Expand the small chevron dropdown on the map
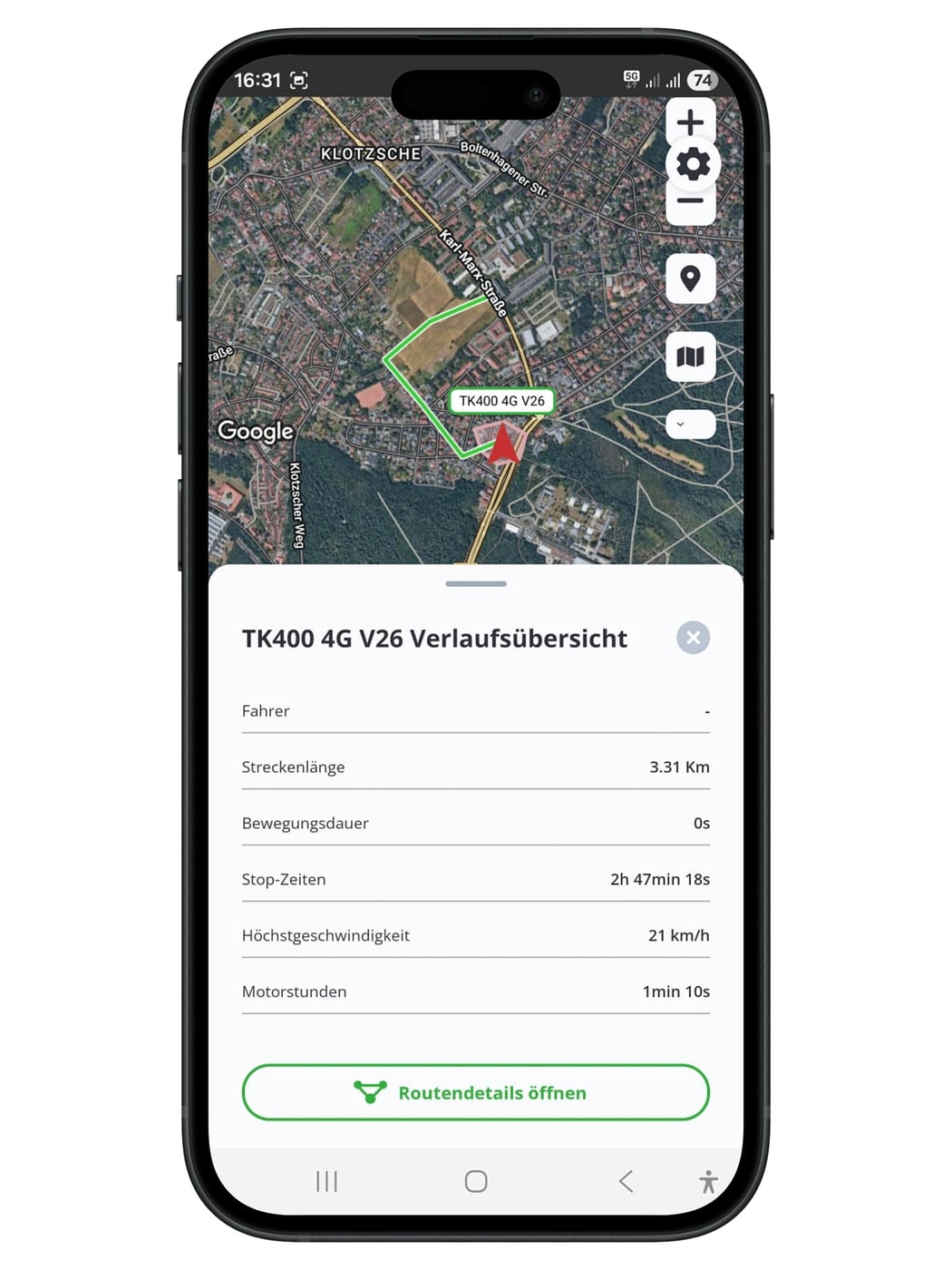The height and width of the screenshot is (1270, 952). (x=690, y=425)
